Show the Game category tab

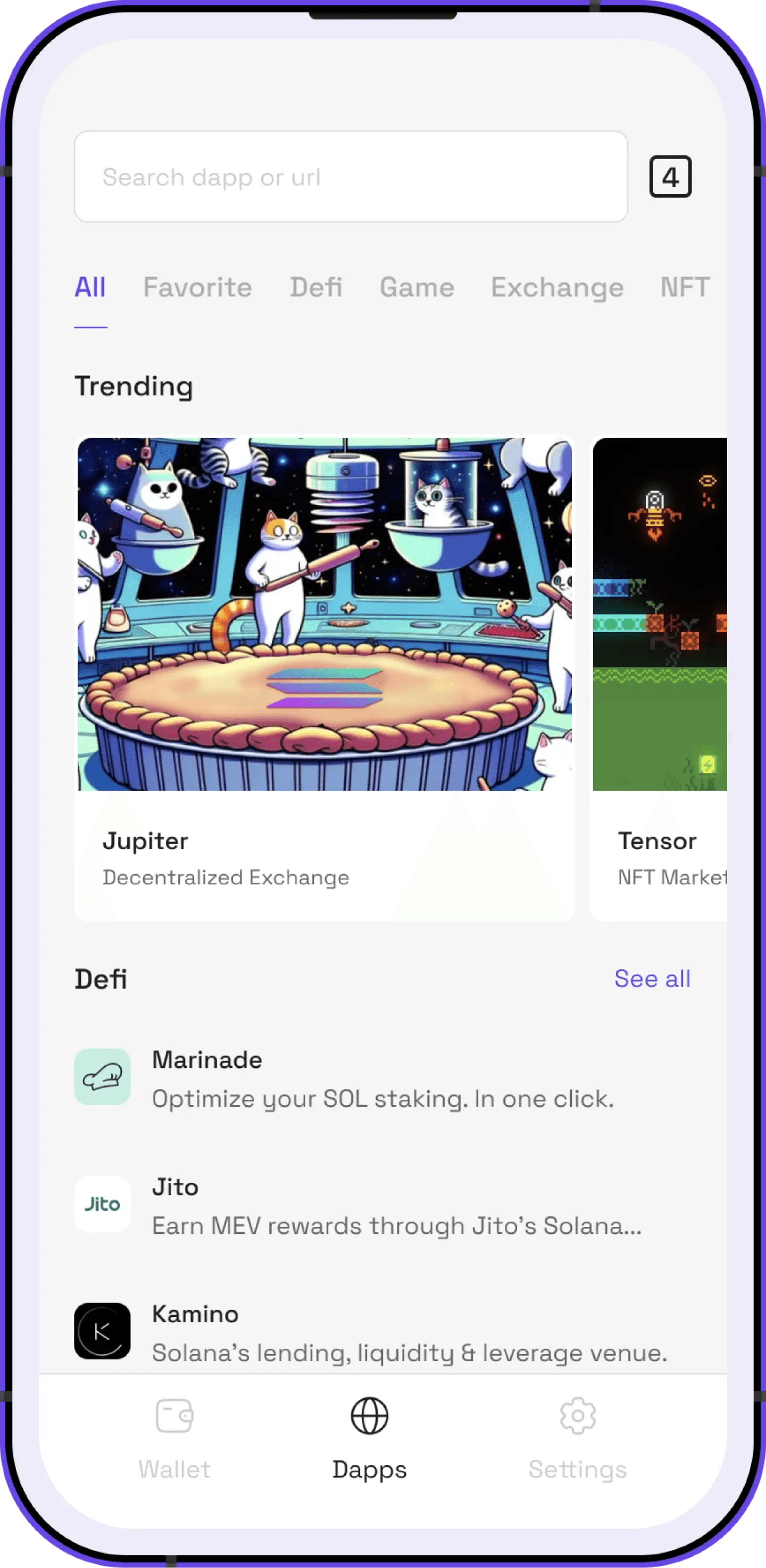point(417,287)
